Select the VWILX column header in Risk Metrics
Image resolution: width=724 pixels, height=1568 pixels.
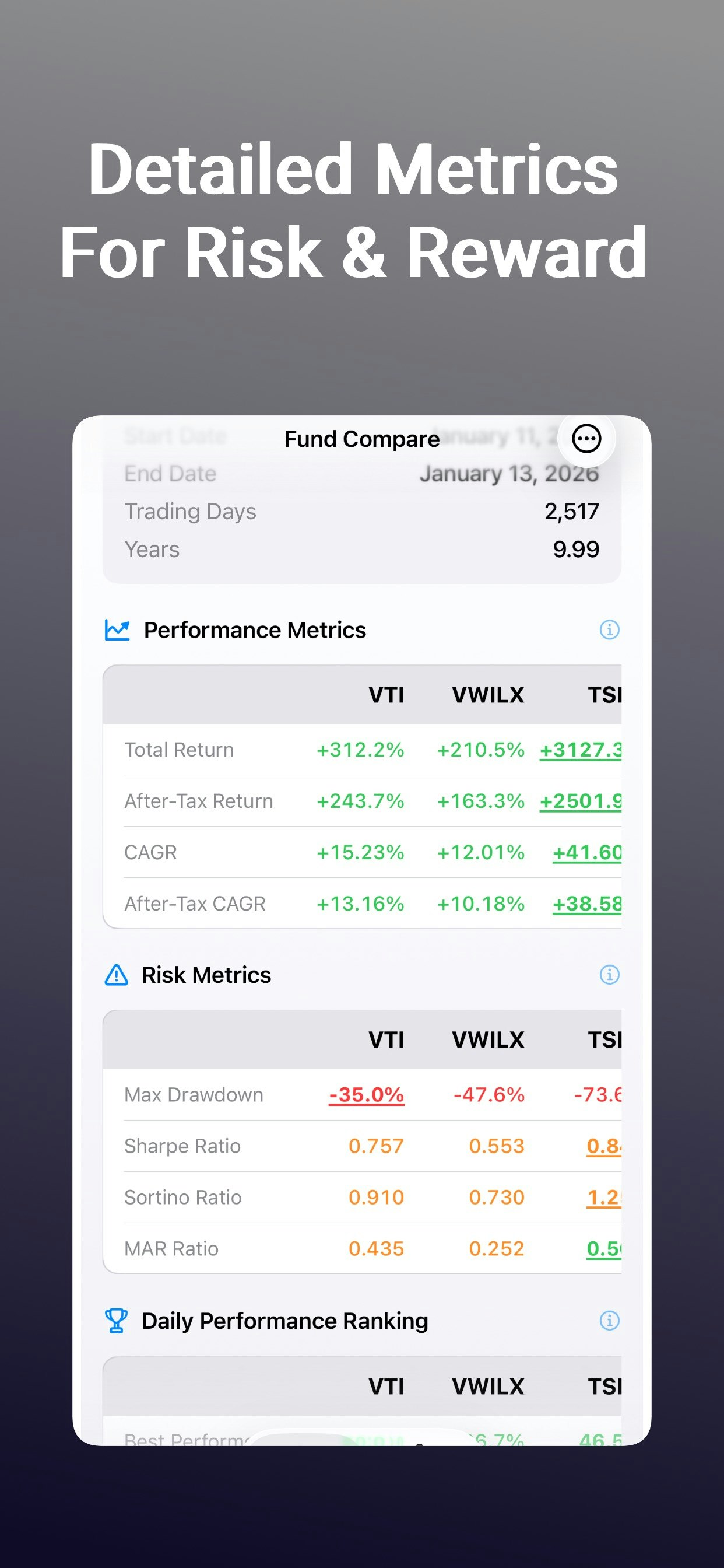click(488, 1039)
